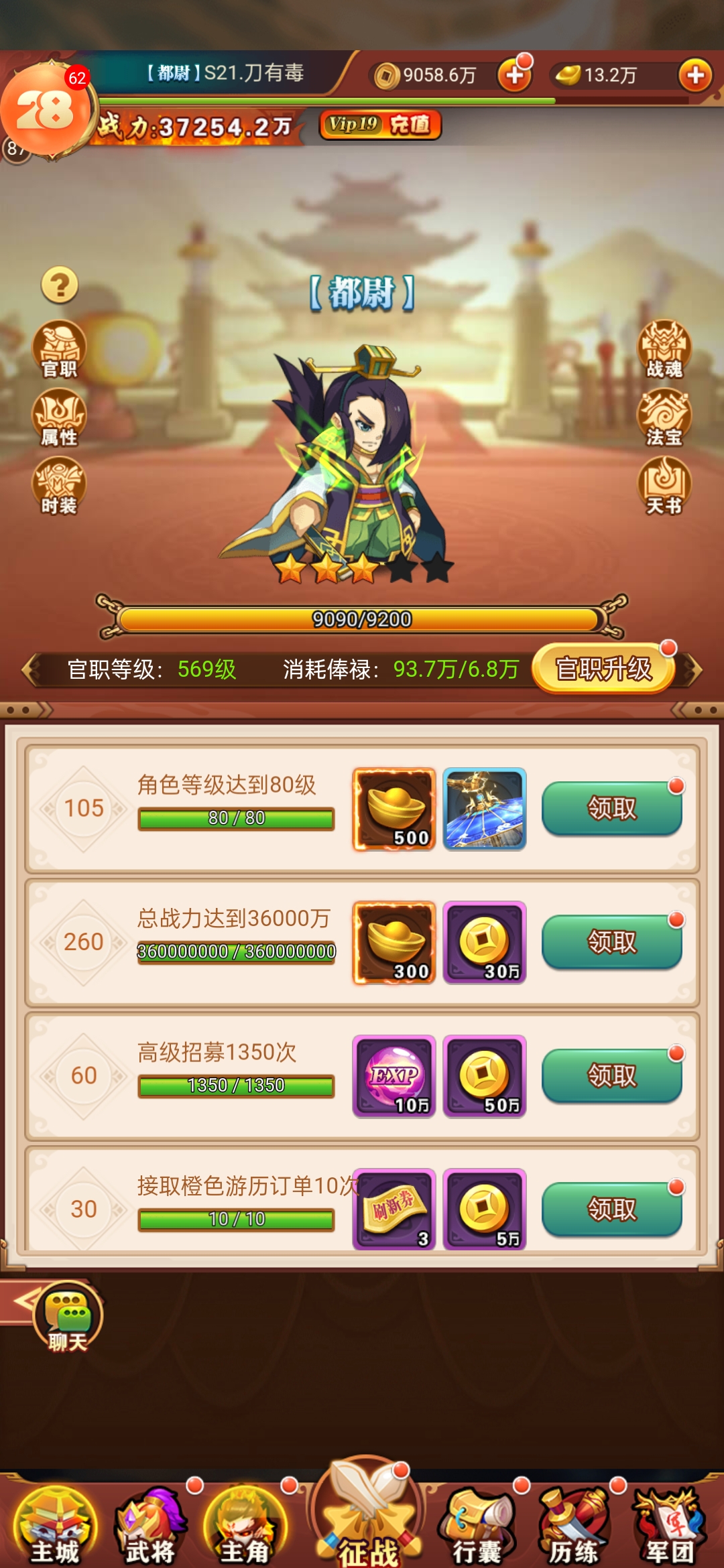This screenshot has width=724, height=1568.
Task: Open the 官职 side icon
Action: click(x=60, y=350)
